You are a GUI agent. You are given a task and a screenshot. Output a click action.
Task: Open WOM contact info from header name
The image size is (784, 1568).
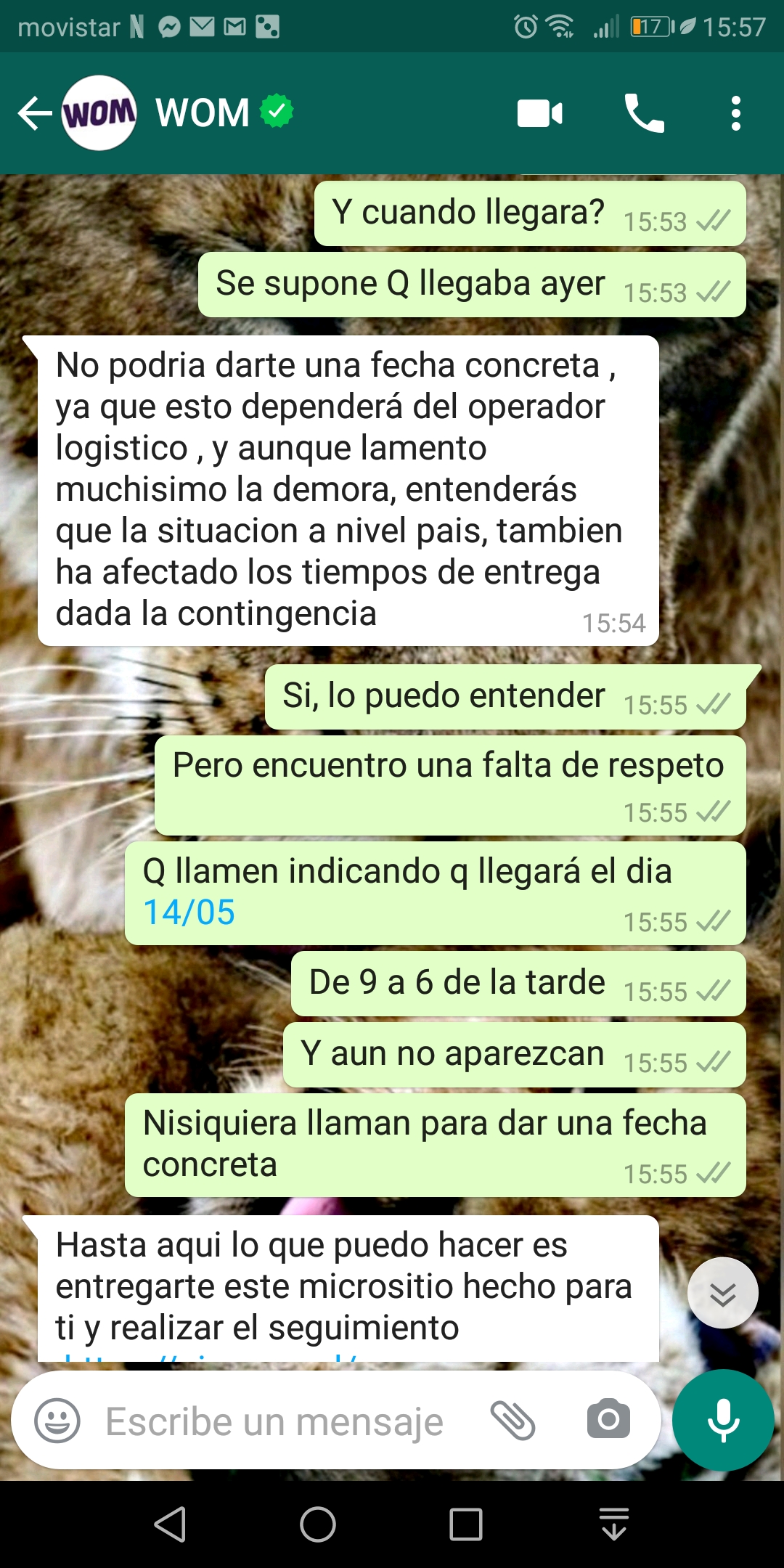coord(203,113)
